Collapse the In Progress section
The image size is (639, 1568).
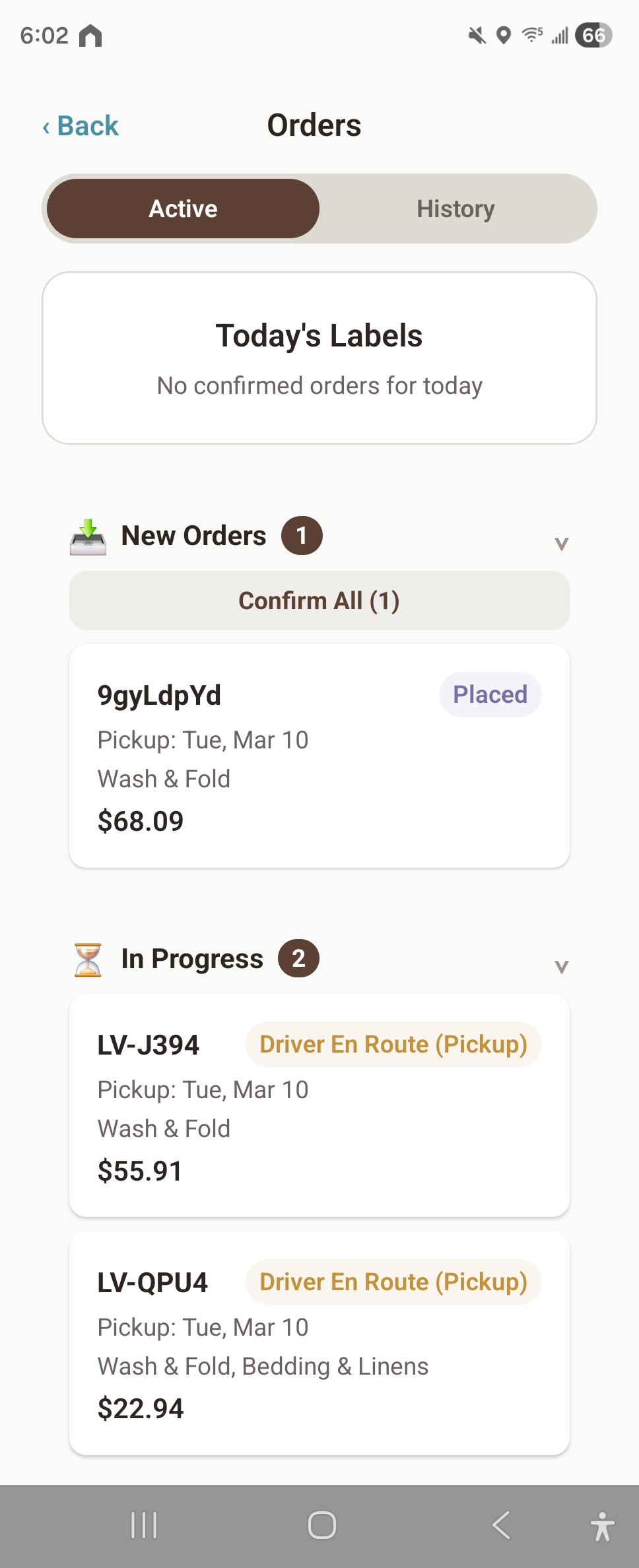click(x=562, y=965)
